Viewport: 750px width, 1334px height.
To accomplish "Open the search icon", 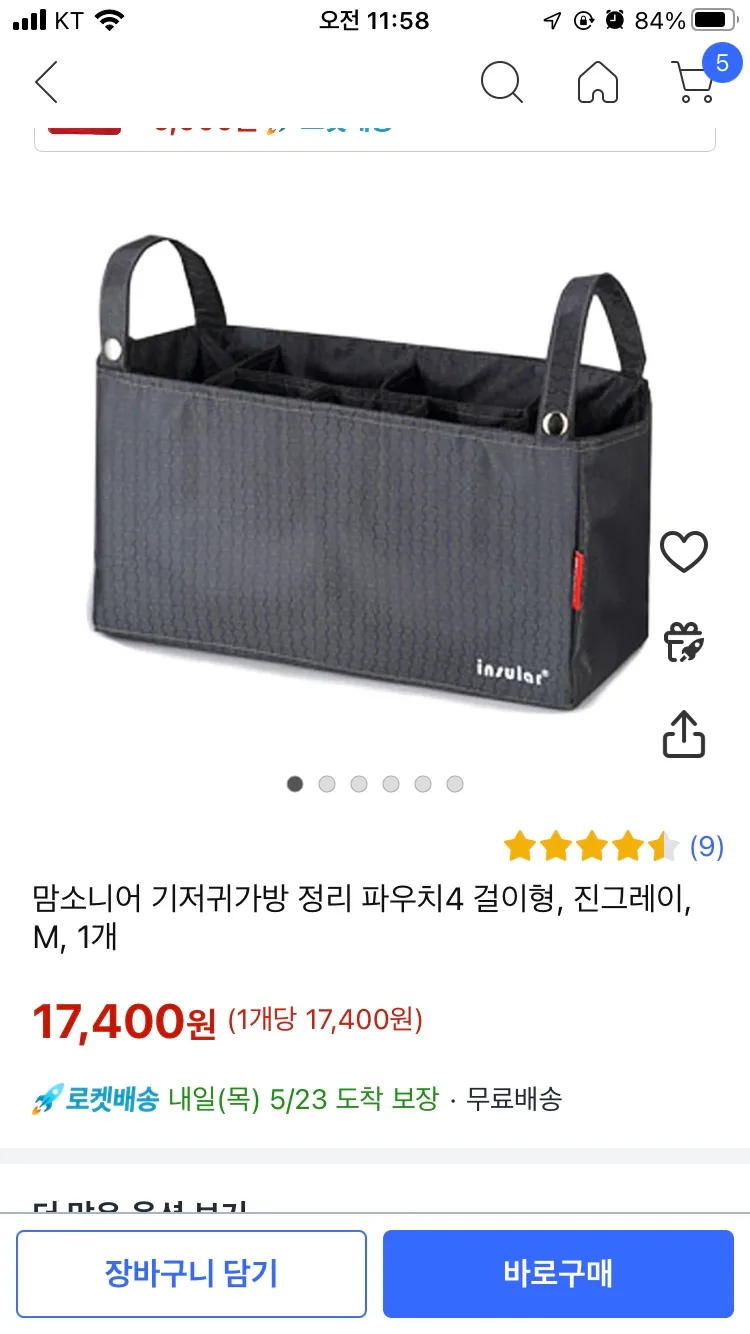I will (x=503, y=83).
